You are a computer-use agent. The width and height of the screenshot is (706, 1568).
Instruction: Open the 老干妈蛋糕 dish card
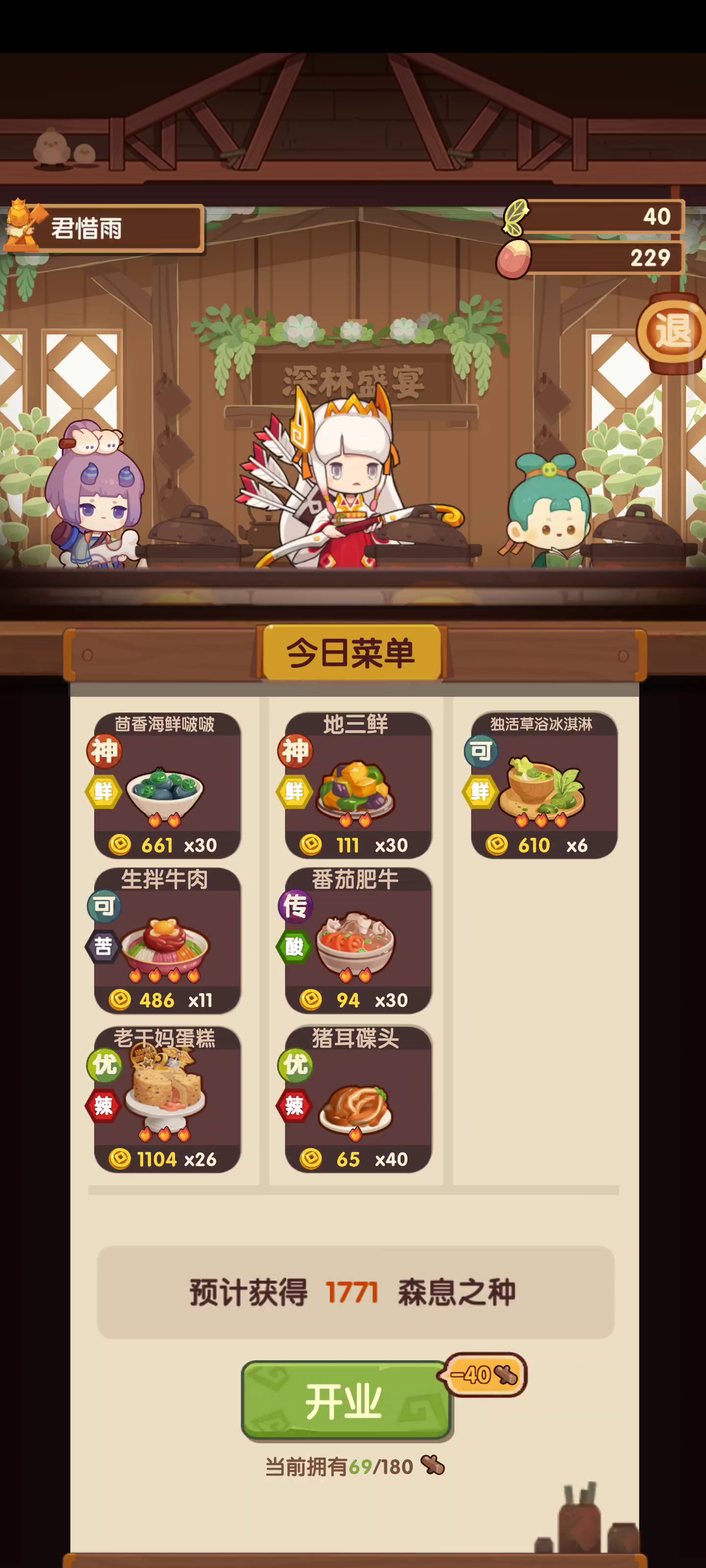point(167,1099)
